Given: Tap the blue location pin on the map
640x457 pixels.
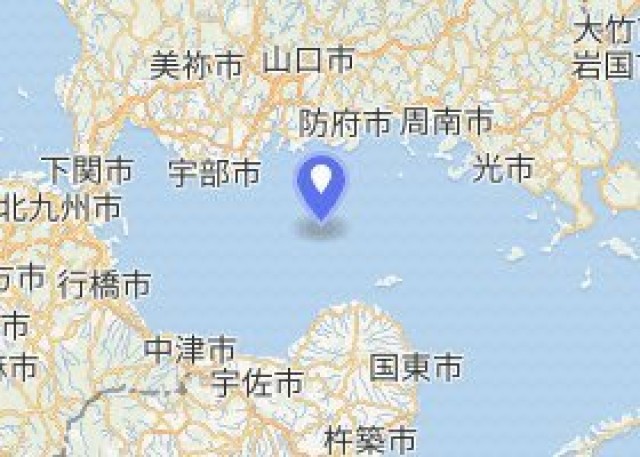Looking at the screenshot, I should (x=321, y=184).
